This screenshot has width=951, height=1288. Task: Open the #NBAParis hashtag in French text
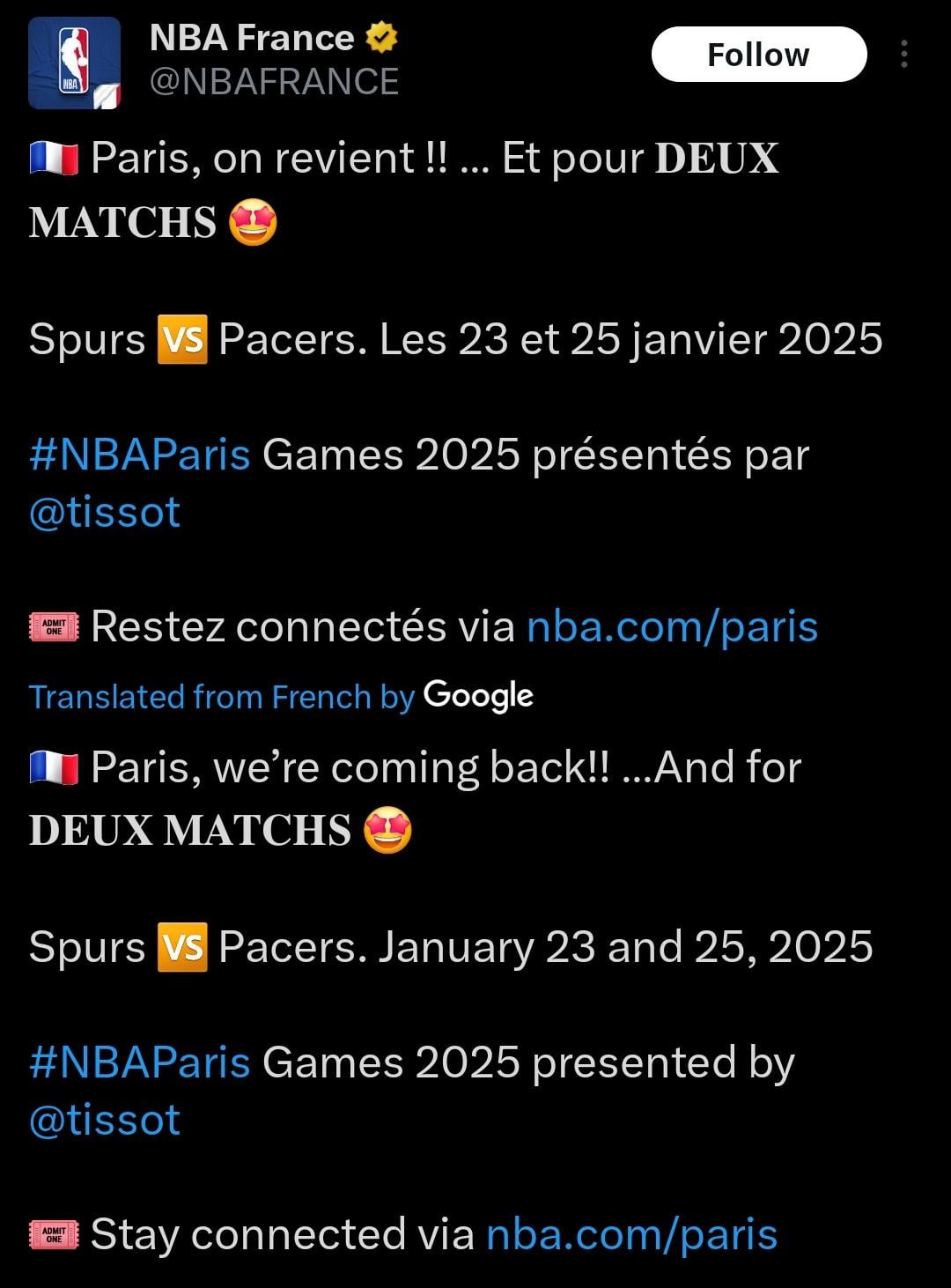tap(140, 455)
